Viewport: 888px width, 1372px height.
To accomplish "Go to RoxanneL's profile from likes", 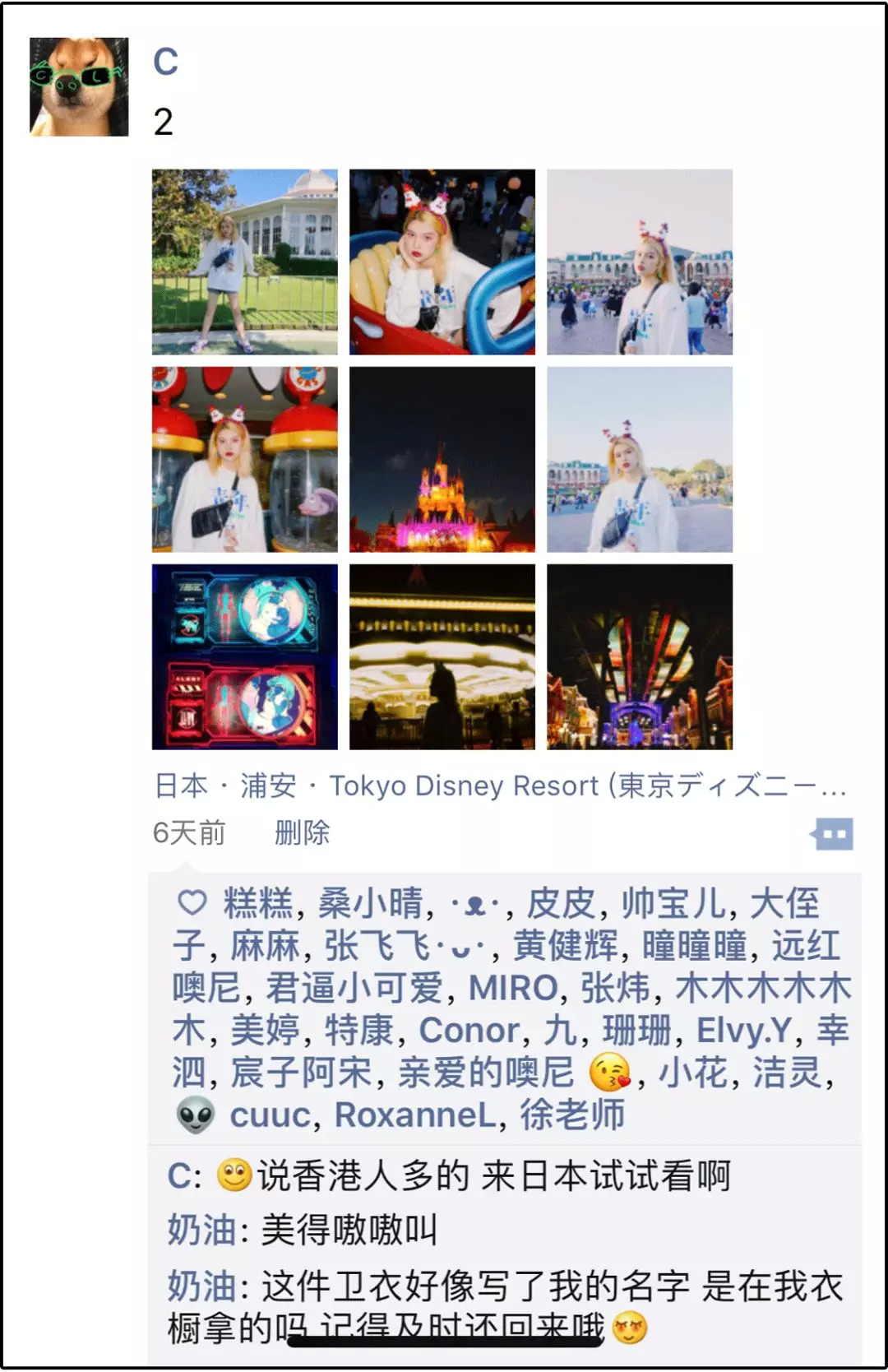I will pos(415,1115).
